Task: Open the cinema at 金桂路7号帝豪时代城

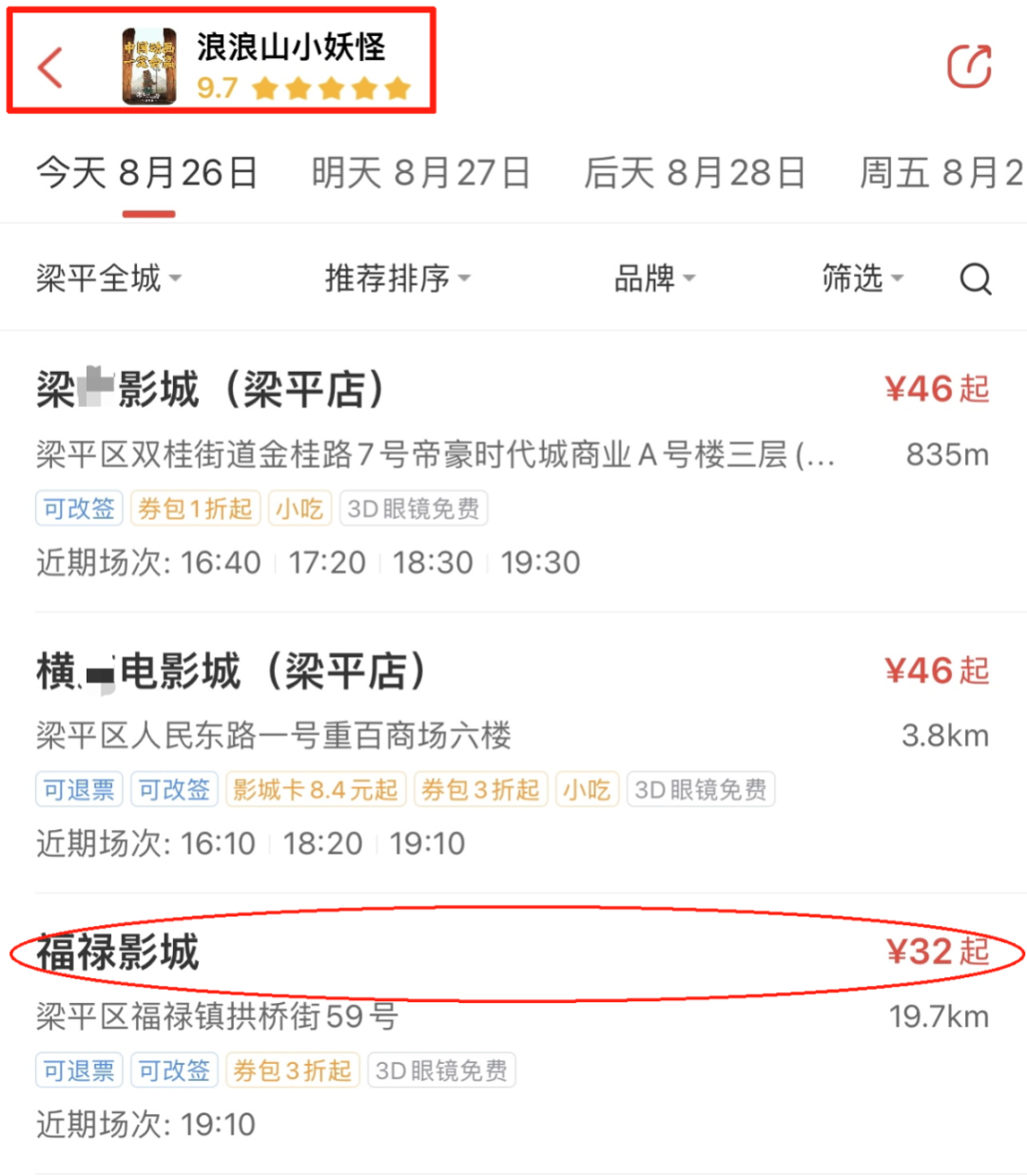Action: pos(436,454)
